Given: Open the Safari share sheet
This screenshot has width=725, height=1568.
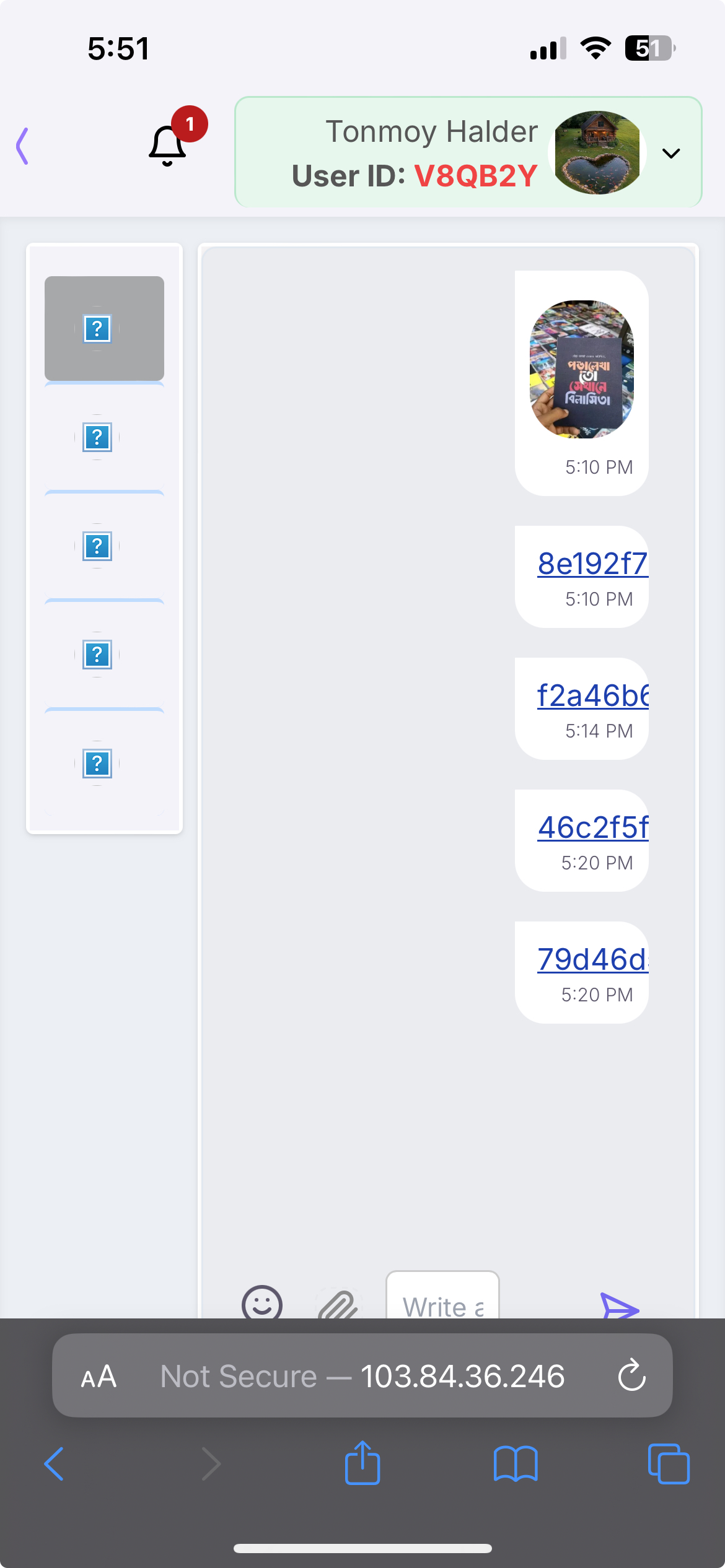Looking at the screenshot, I should coord(362,1463).
